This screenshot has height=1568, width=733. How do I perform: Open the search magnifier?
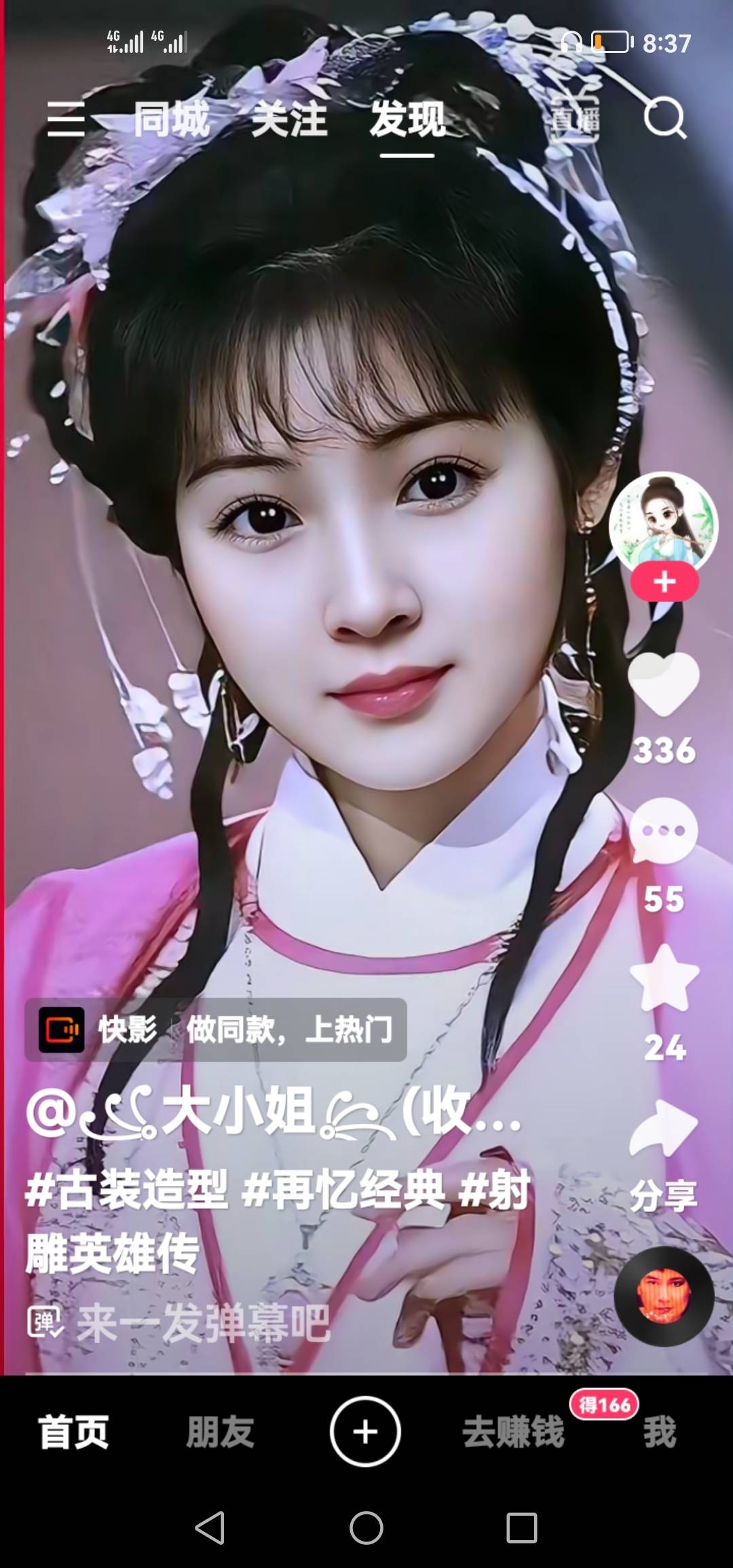tap(664, 118)
